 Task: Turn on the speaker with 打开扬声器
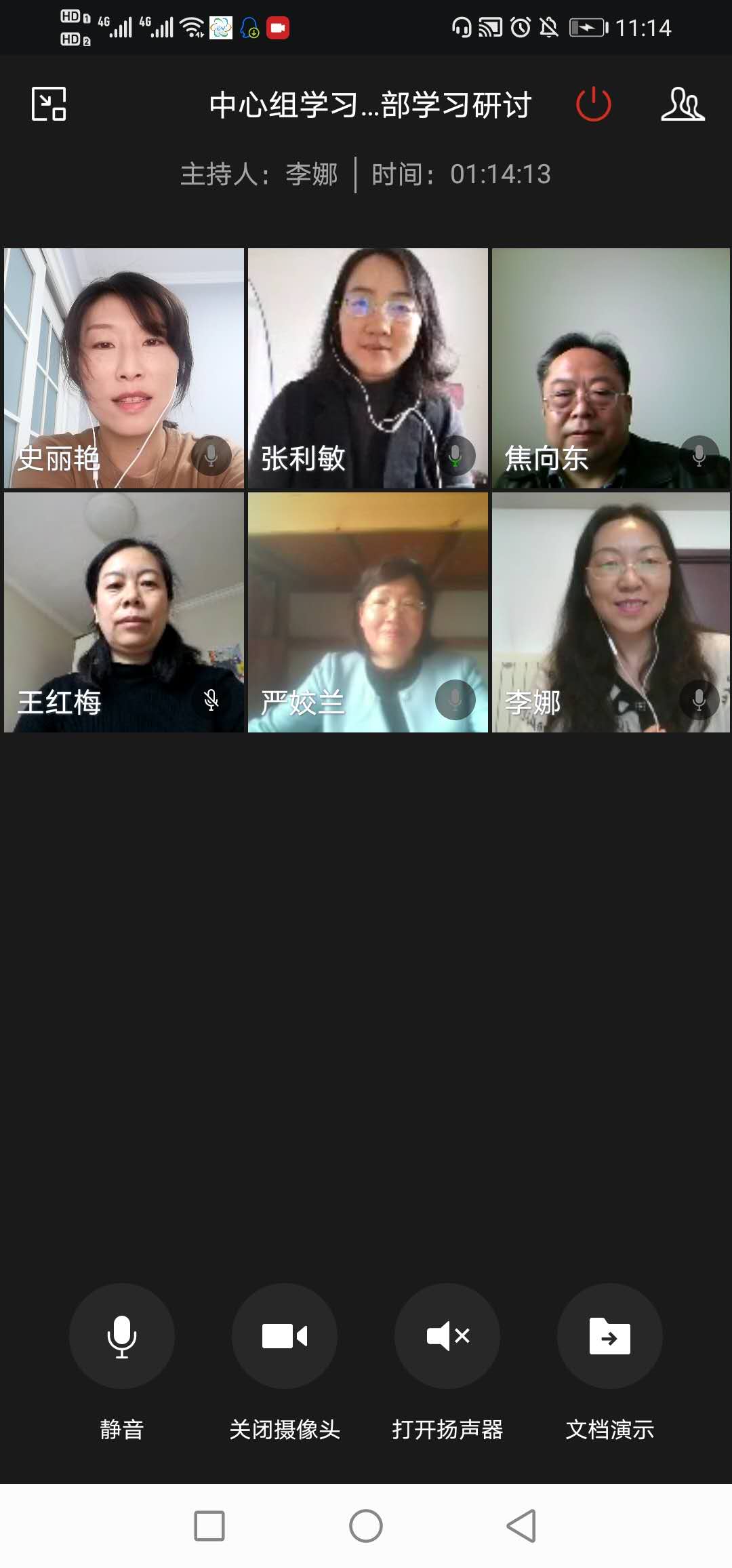coord(447,1335)
